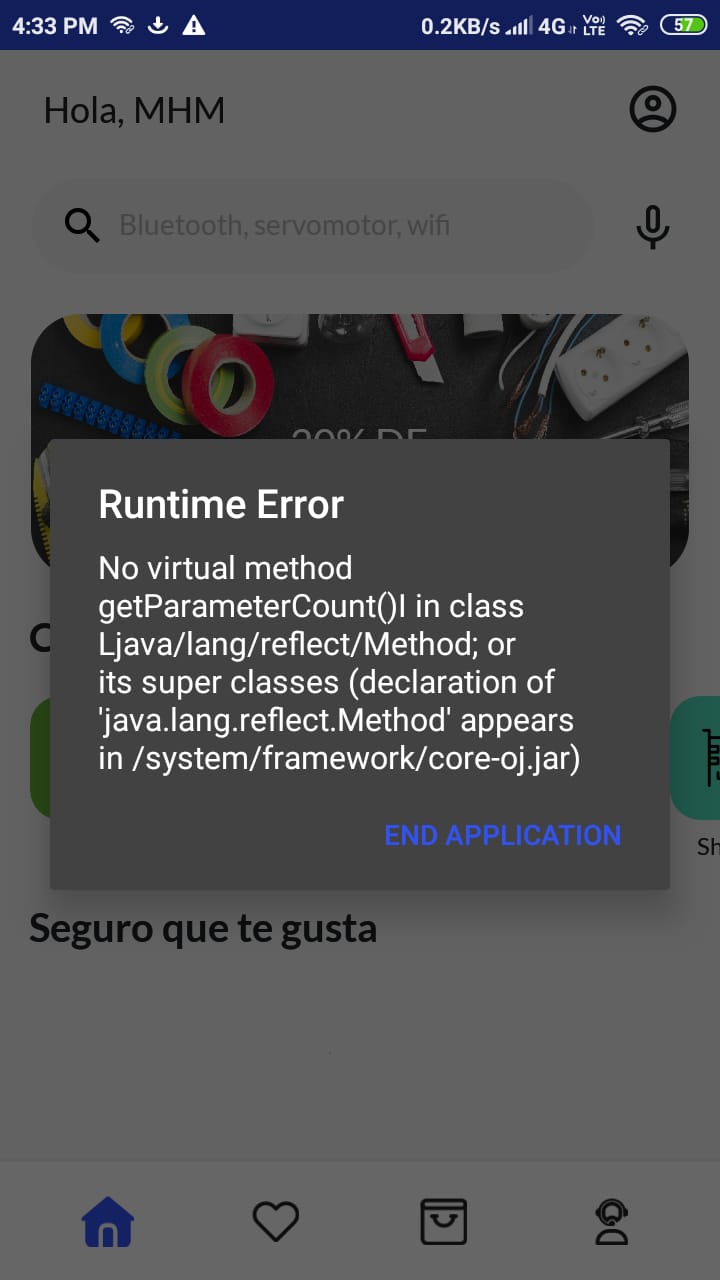Image resolution: width=720 pixels, height=1280 pixels.
Task: Open the profile icon beside Hola, MHM
Action: [652, 109]
